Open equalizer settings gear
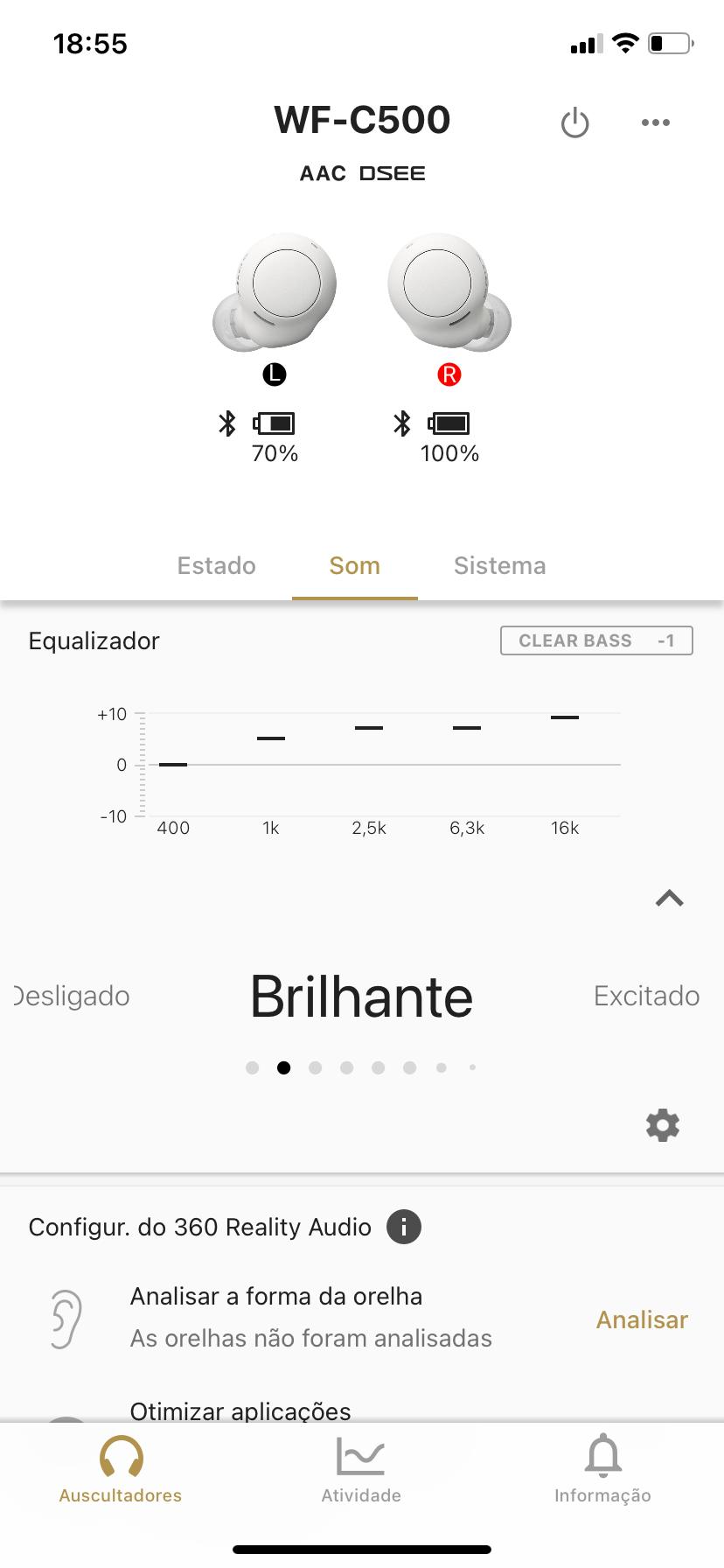 (662, 1124)
